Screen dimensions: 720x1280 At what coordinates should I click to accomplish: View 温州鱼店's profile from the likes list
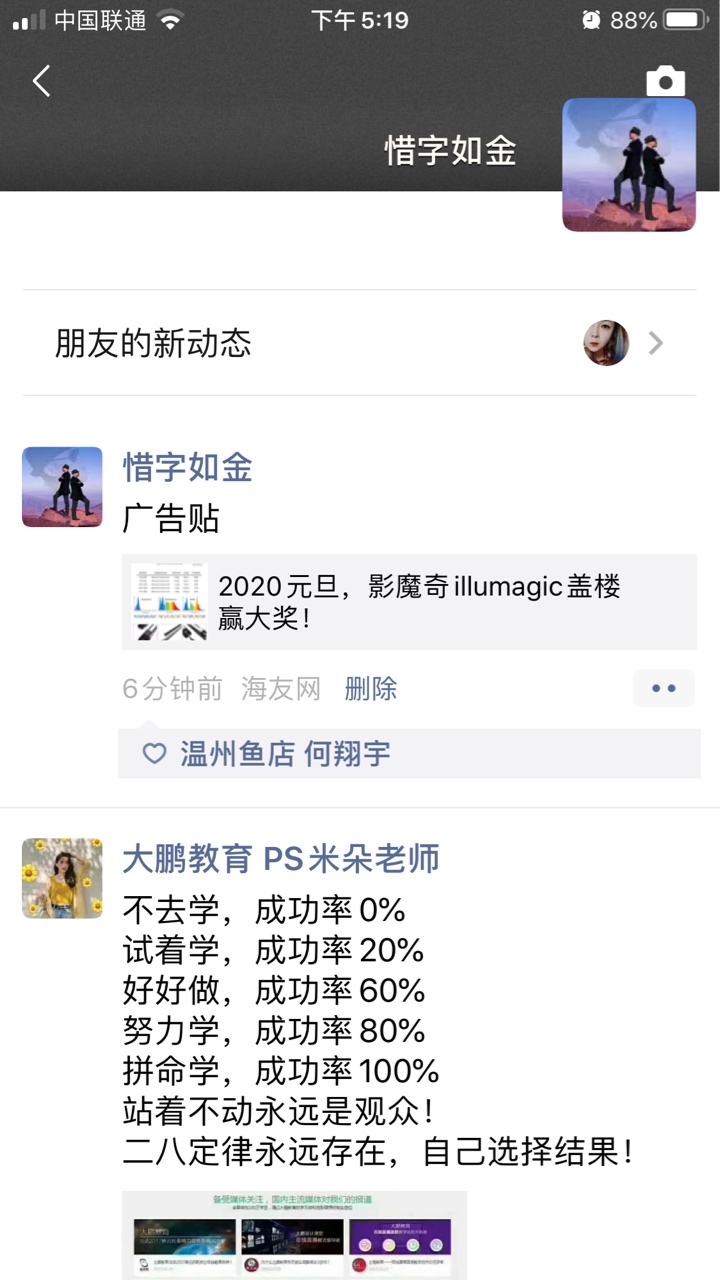(236, 754)
